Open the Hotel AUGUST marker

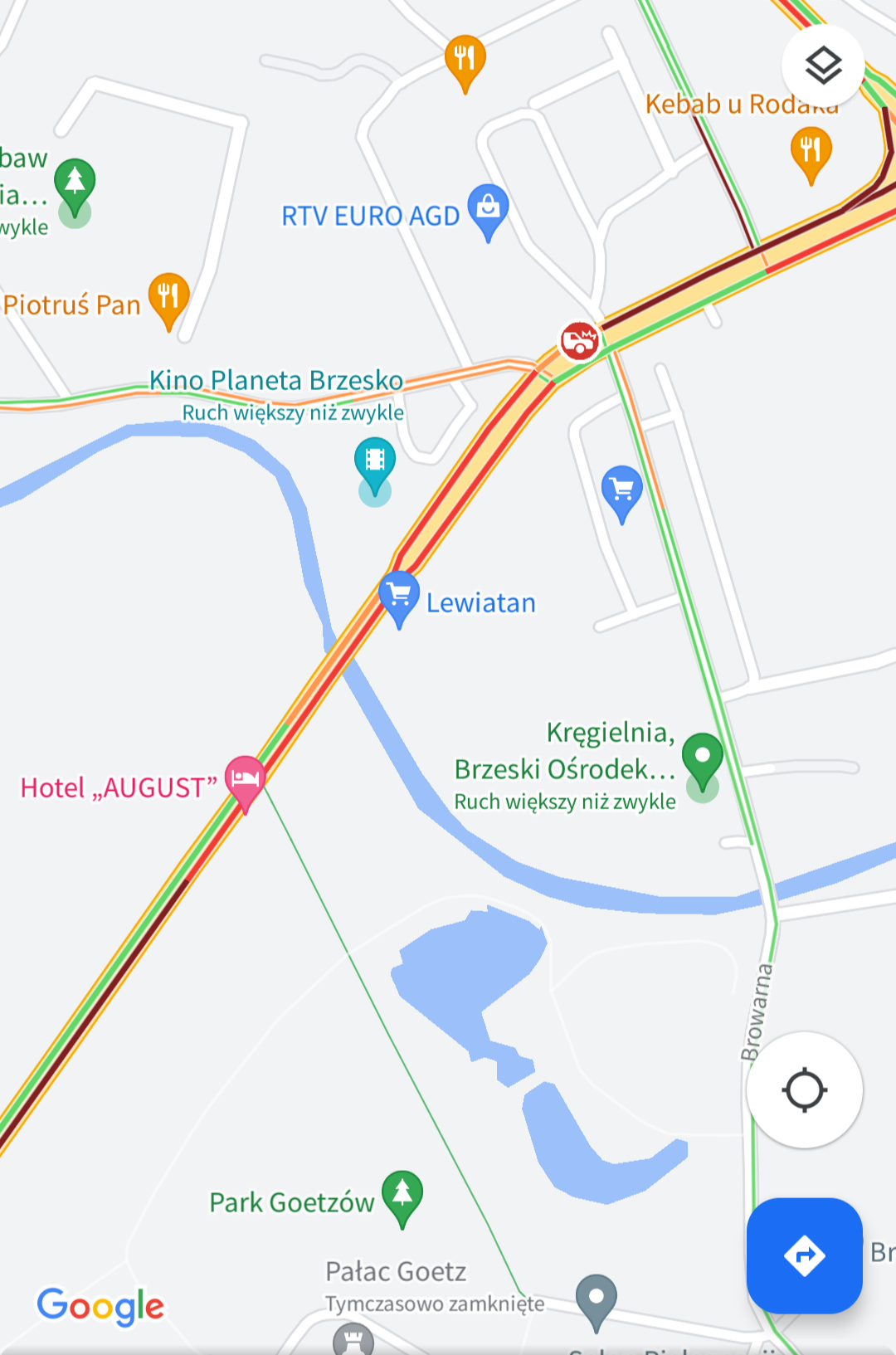[245, 780]
